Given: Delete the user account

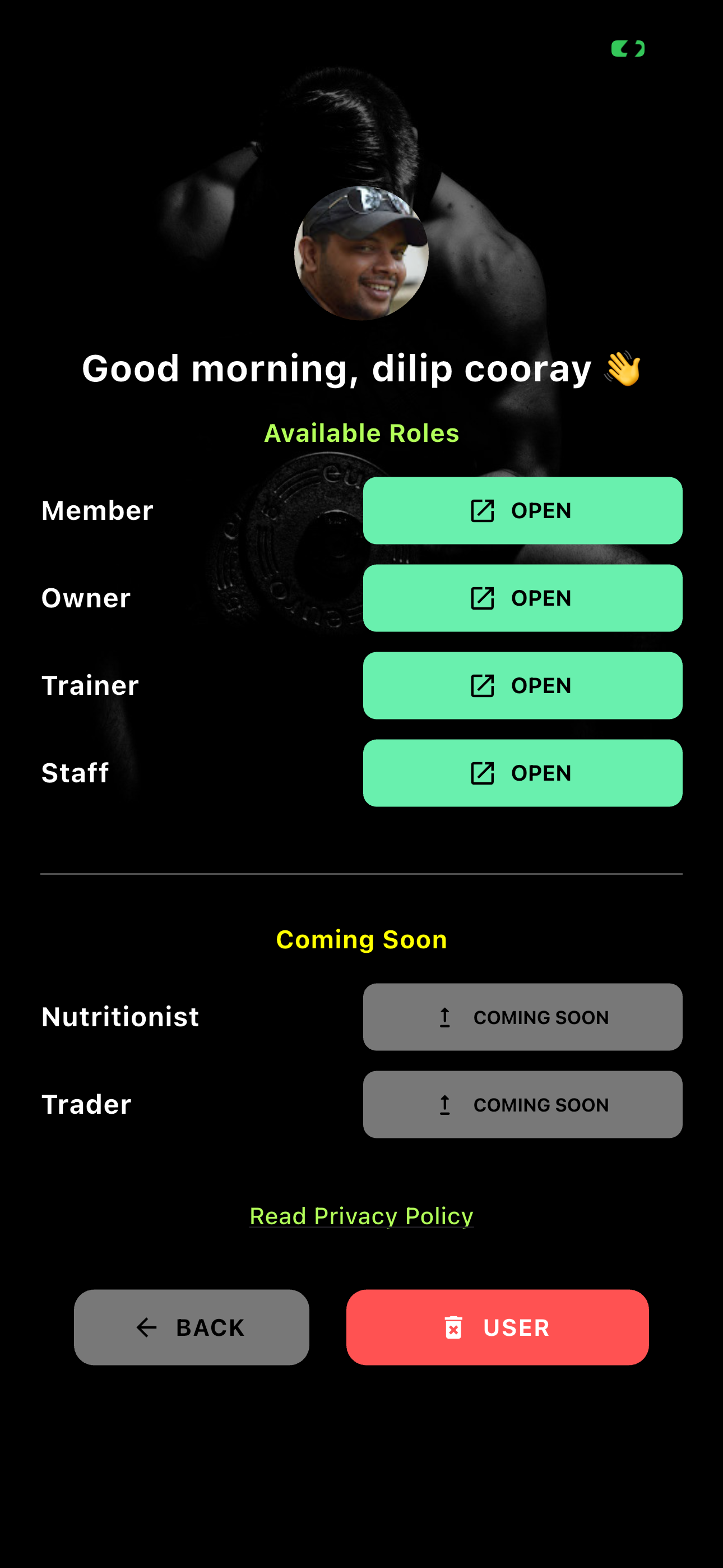Looking at the screenshot, I should [x=497, y=1327].
